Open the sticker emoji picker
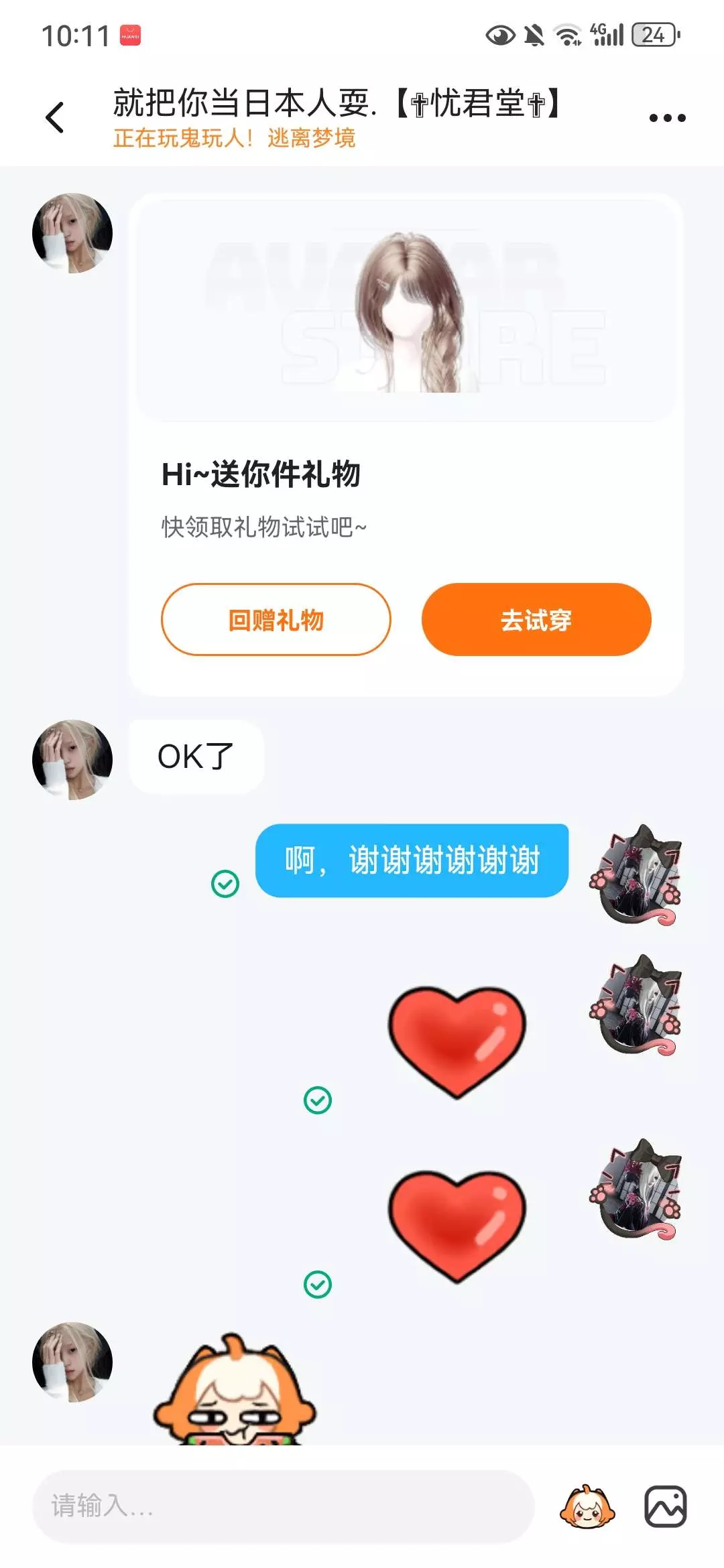Viewport: 724px width, 1568px height. tap(587, 1507)
